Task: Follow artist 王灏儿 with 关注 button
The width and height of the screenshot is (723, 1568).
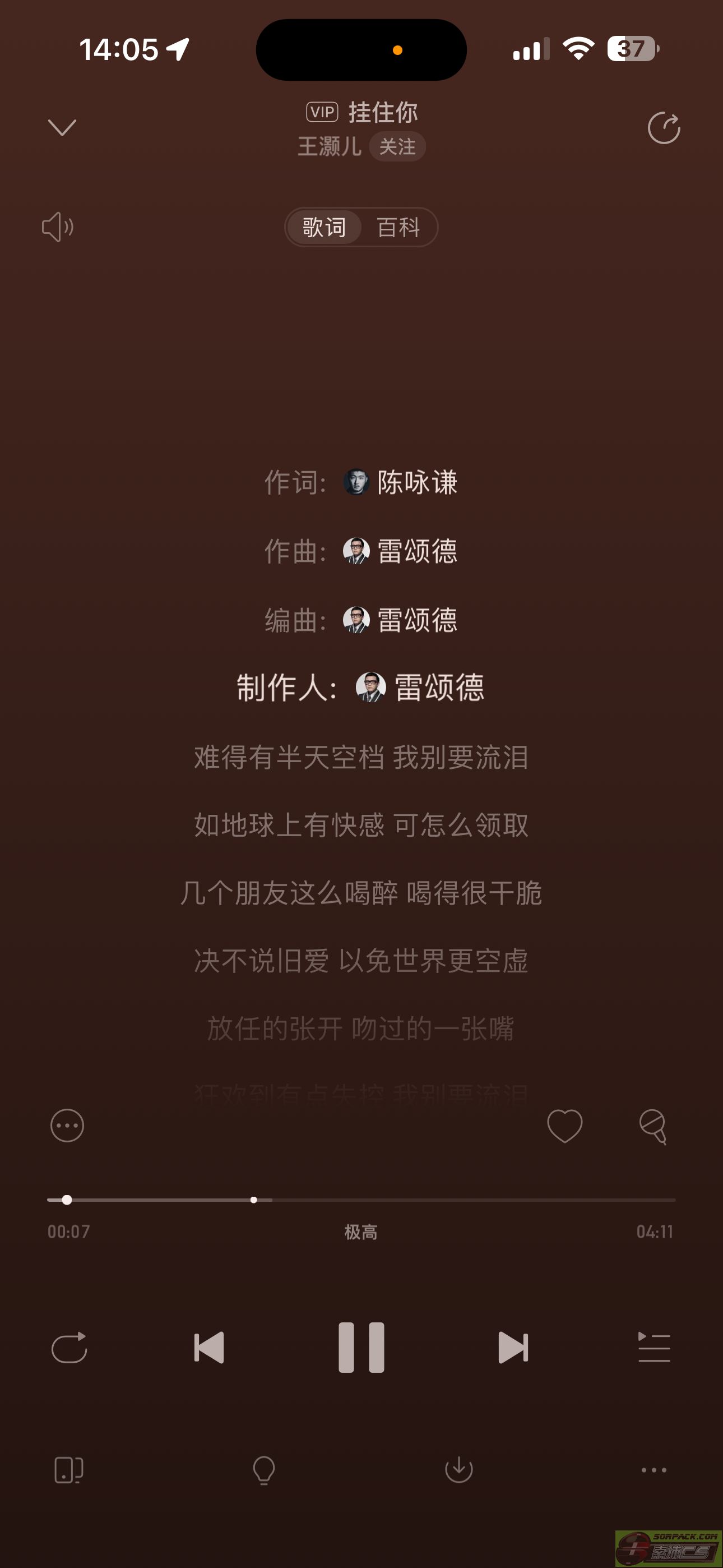Action: click(397, 147)
